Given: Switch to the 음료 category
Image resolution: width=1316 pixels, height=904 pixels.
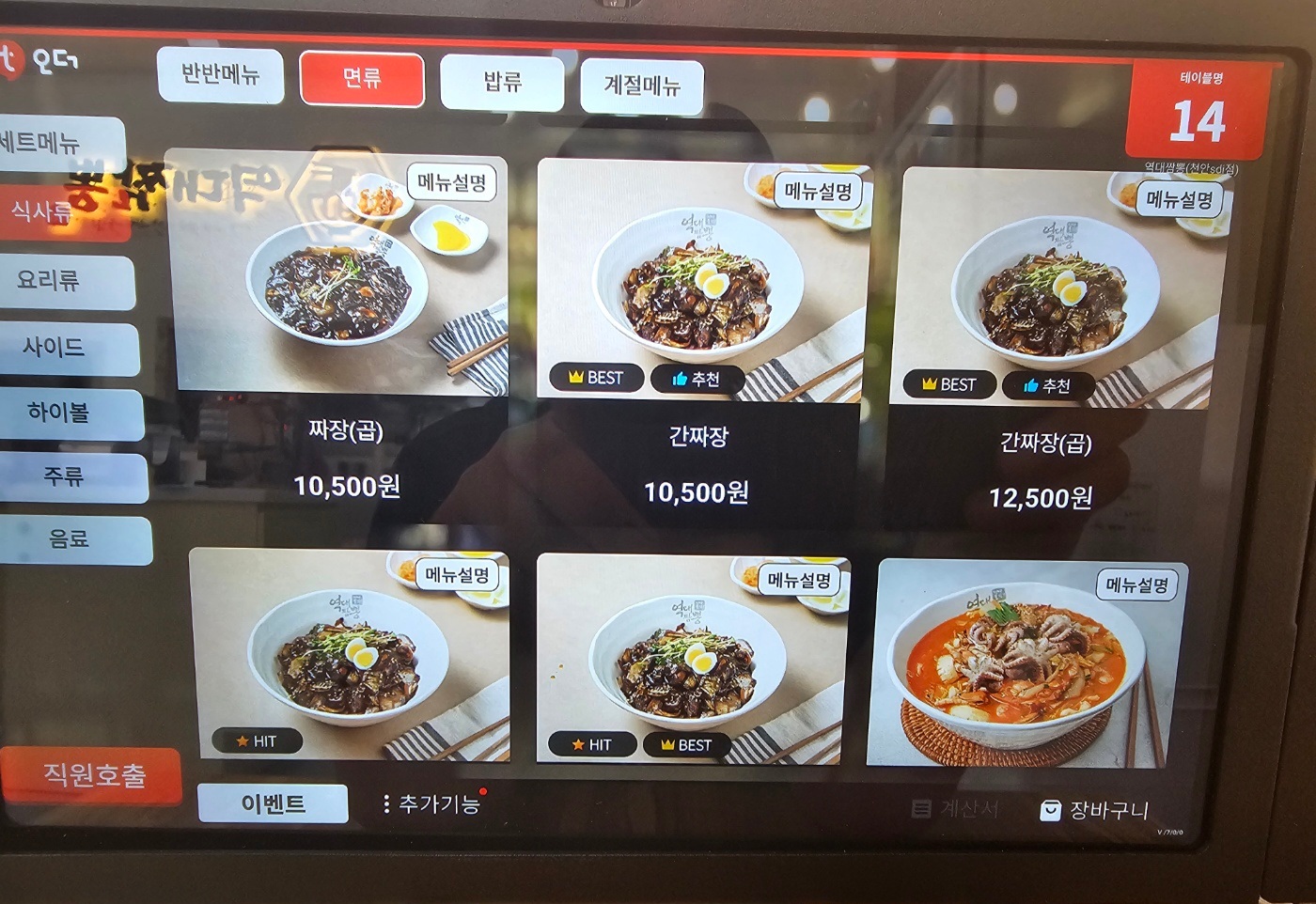Looking at the screenshot, I should click(x=73, y=539).
